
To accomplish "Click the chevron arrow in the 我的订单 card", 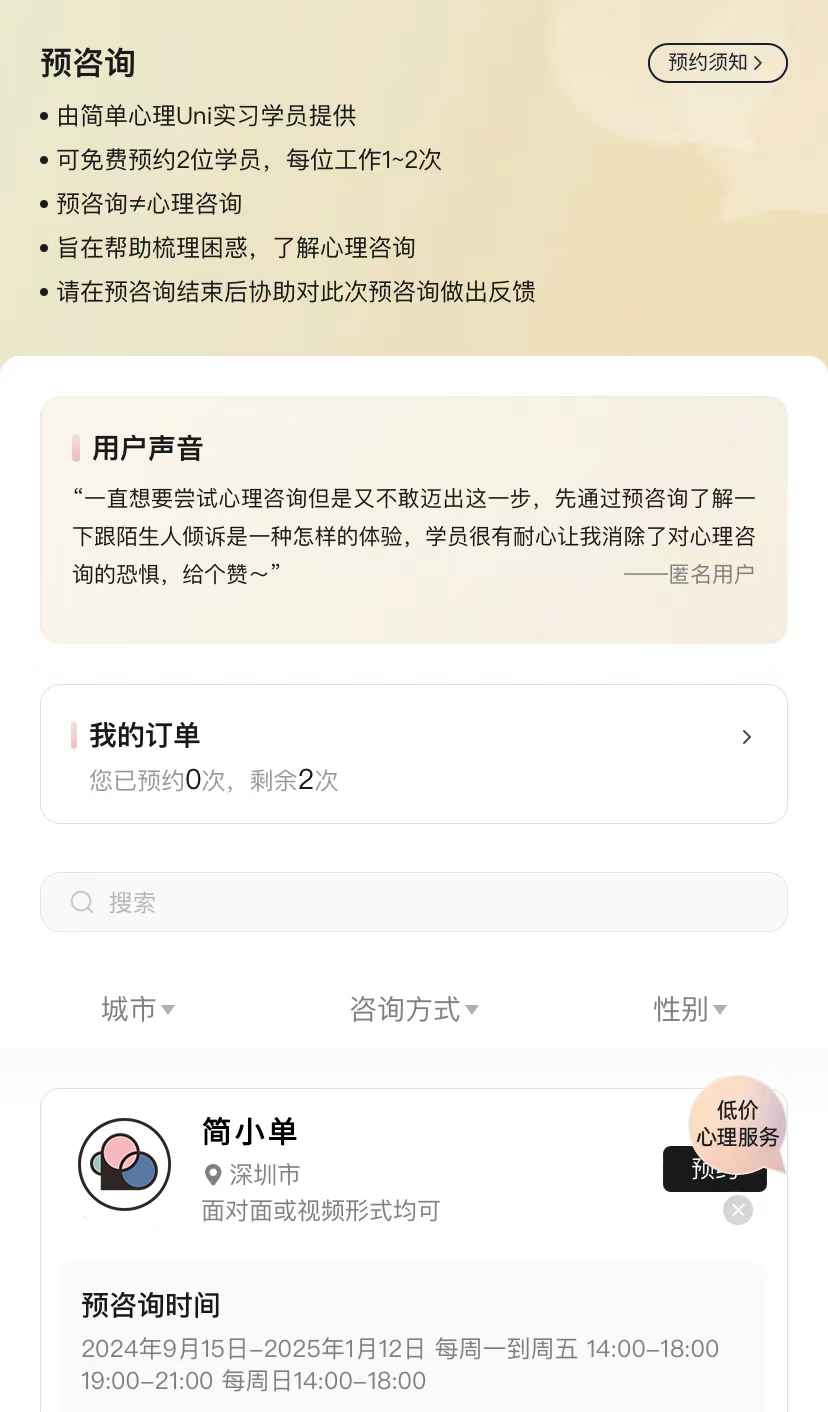I will click(746, 736).
